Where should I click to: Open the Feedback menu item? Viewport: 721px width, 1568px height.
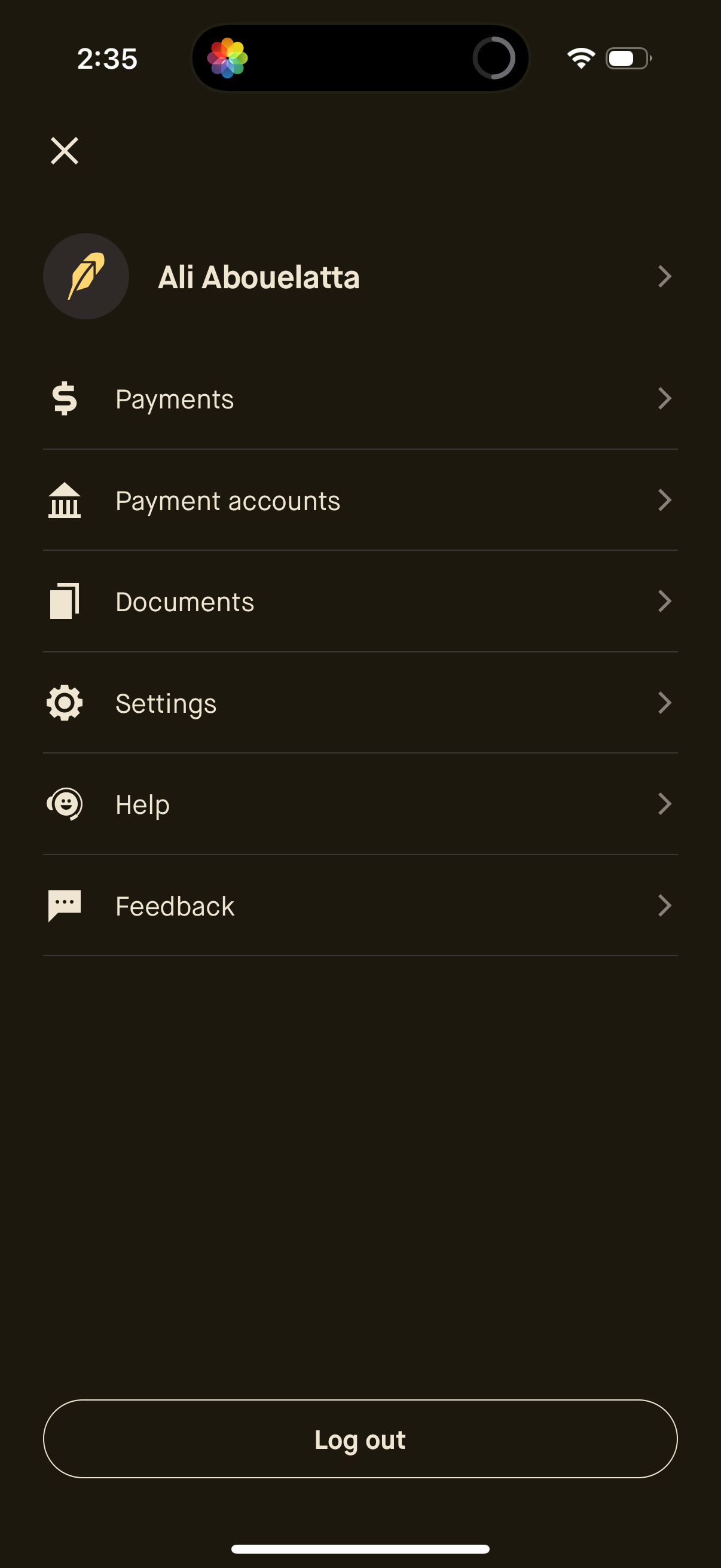[x=175, y=905]
